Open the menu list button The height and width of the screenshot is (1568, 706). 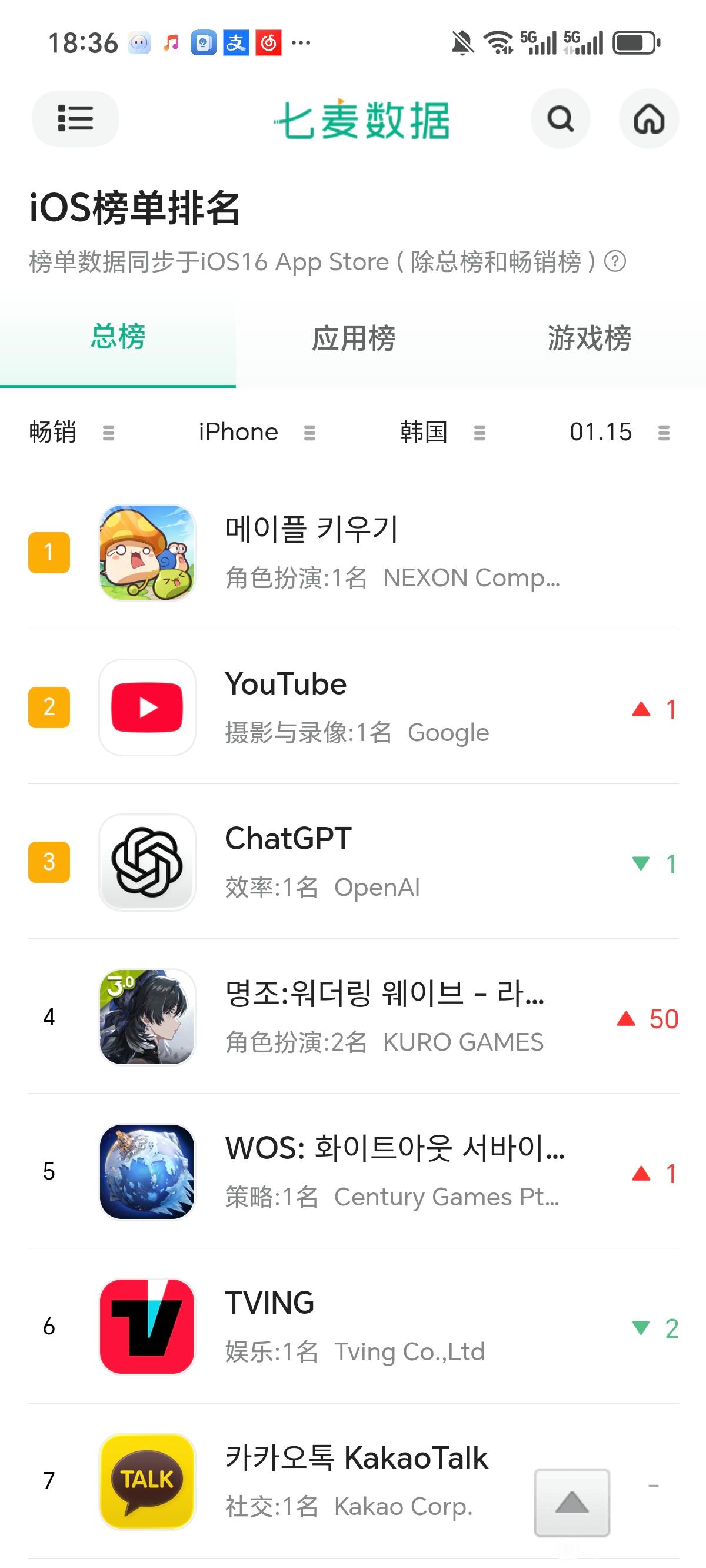pyautogui.click(x=75, y=119)
